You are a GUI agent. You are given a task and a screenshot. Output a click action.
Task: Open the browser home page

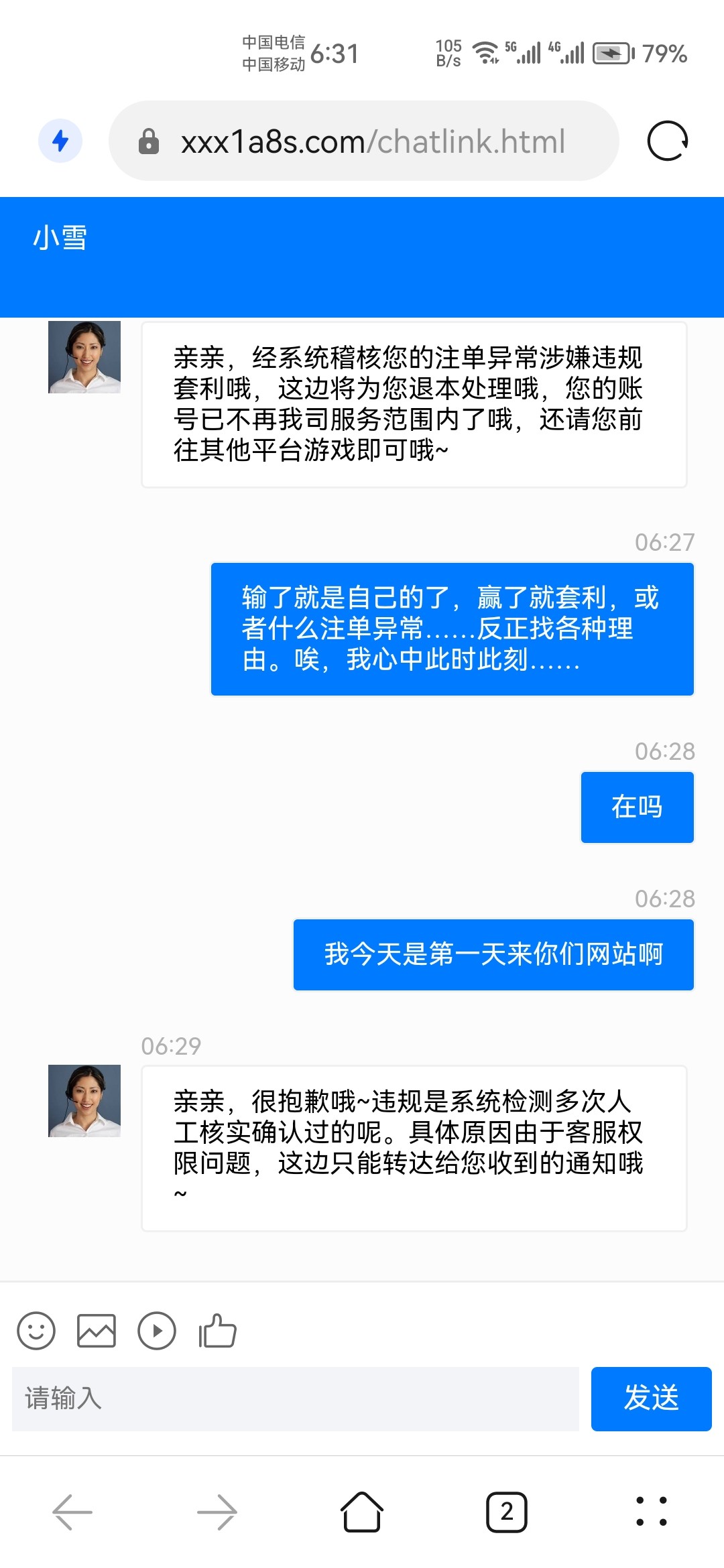coord(362,1512)
